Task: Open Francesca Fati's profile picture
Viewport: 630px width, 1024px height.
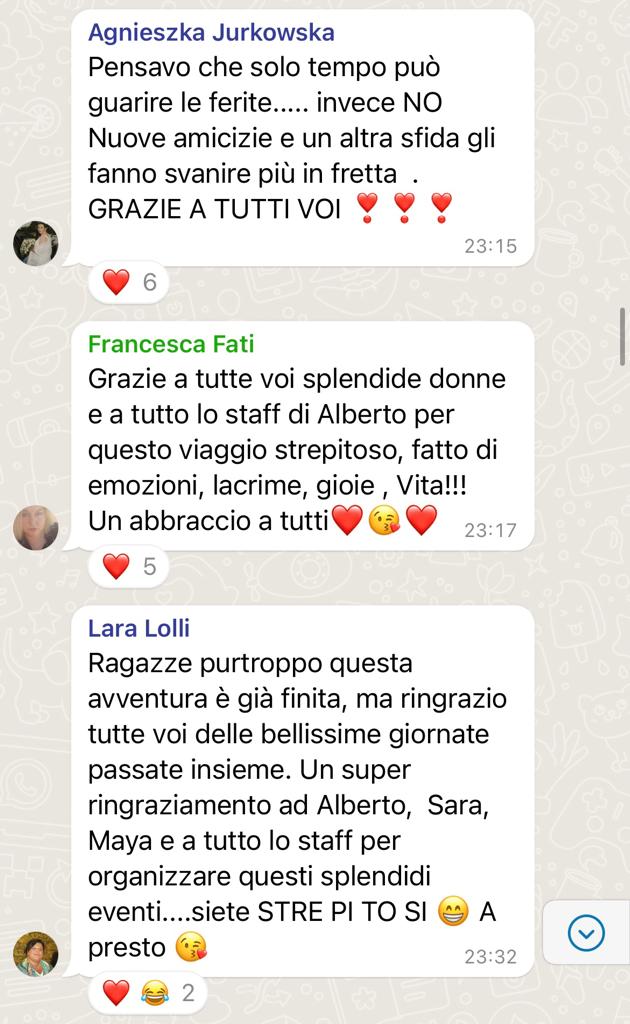Action: coord(35,527)
